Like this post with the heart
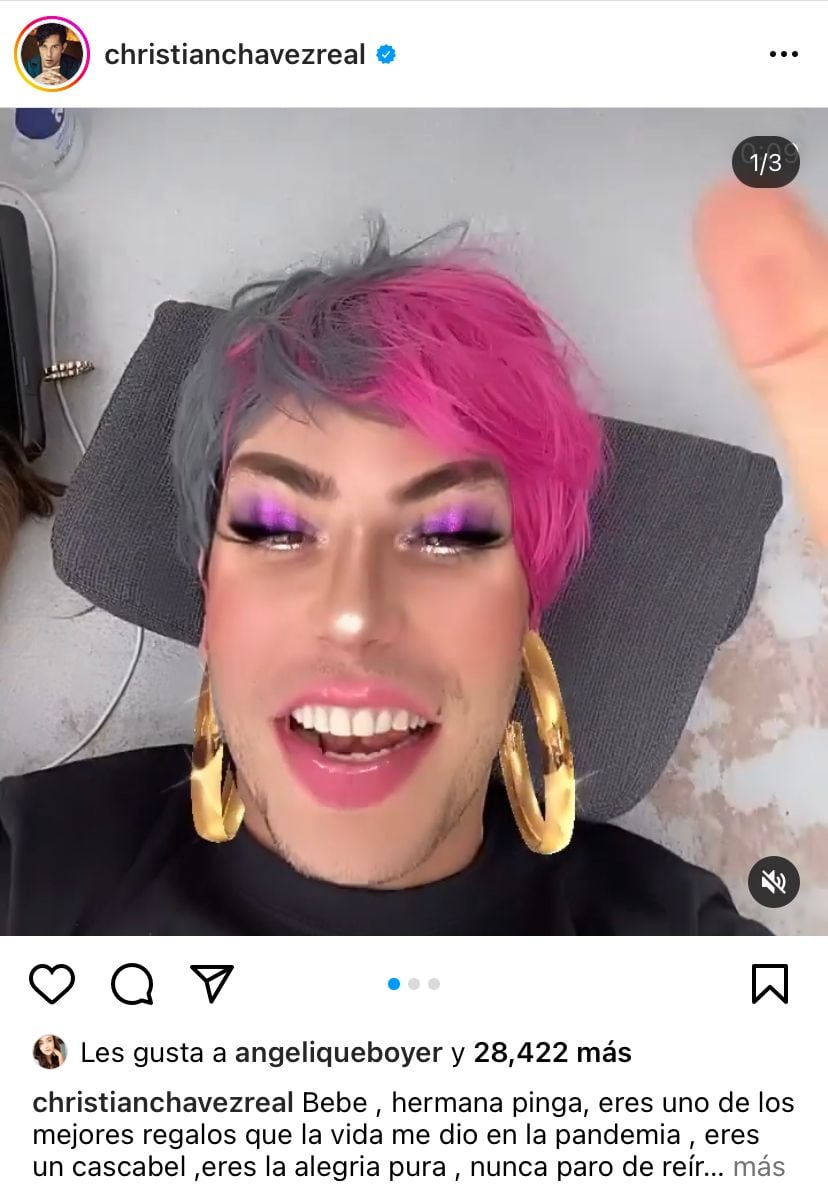828x1193 pixels. [x=52, y=984]
